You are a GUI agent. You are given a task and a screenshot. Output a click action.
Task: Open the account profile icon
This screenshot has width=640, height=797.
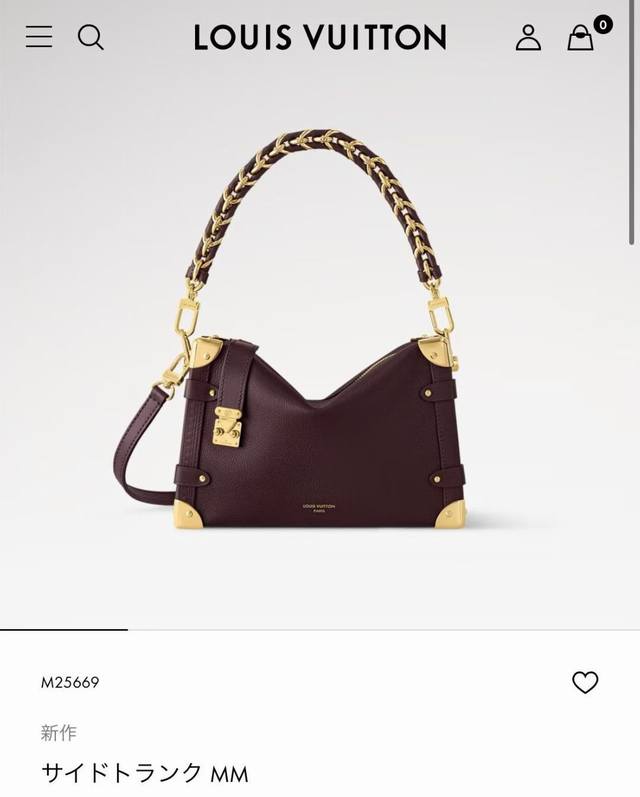pos(528,38)
